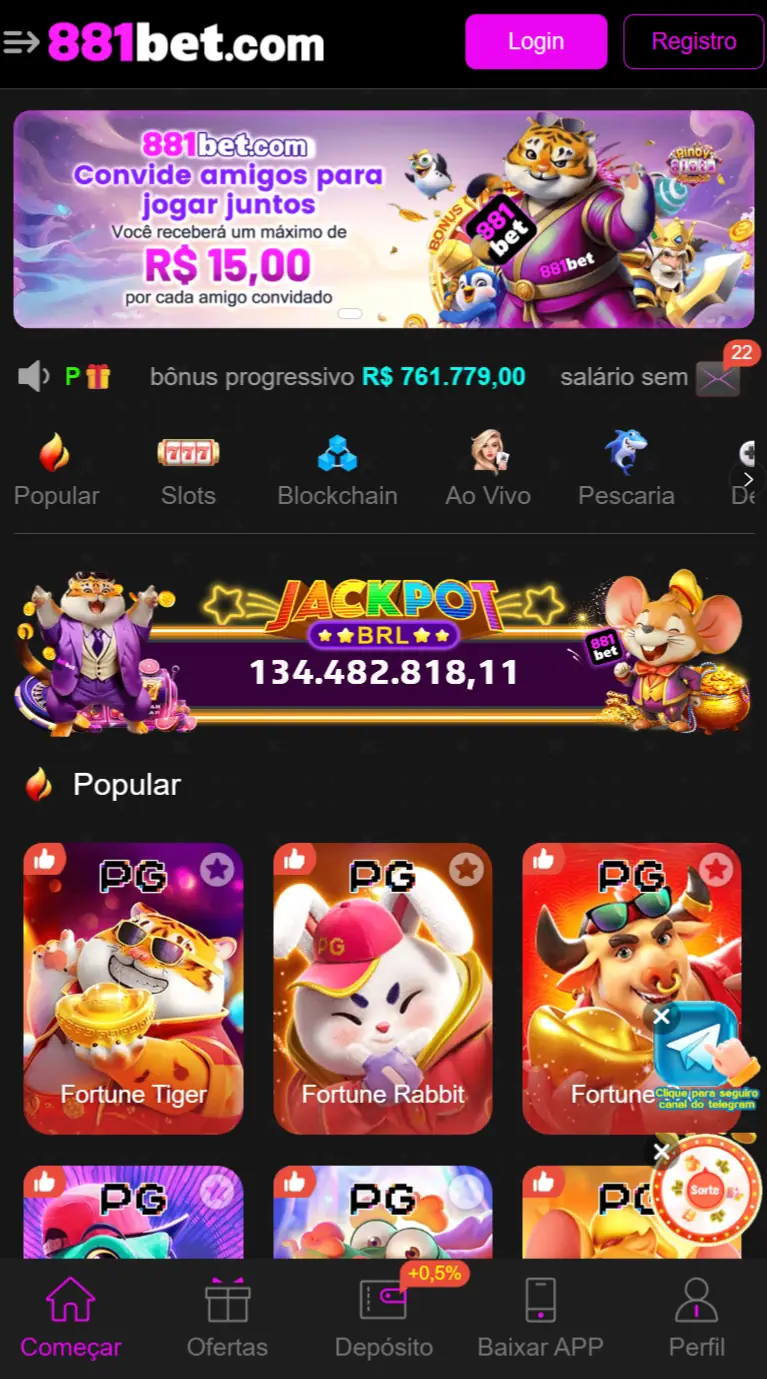This screenshot has width=767, height=1379.
Task: Favorite Fortune Tiger with the star icon
Action: click(217, 870)
